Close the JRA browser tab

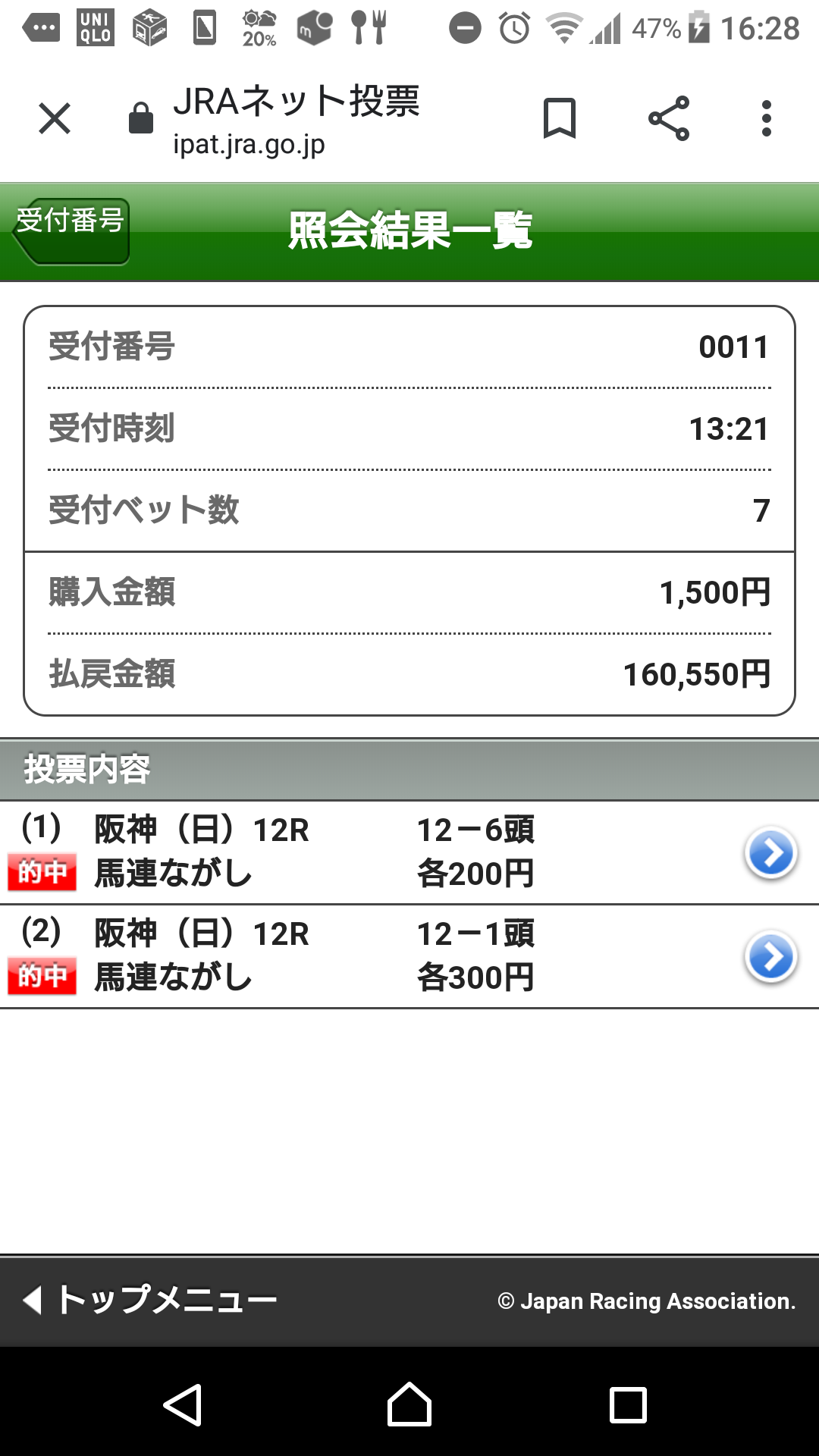coord(55,119)
